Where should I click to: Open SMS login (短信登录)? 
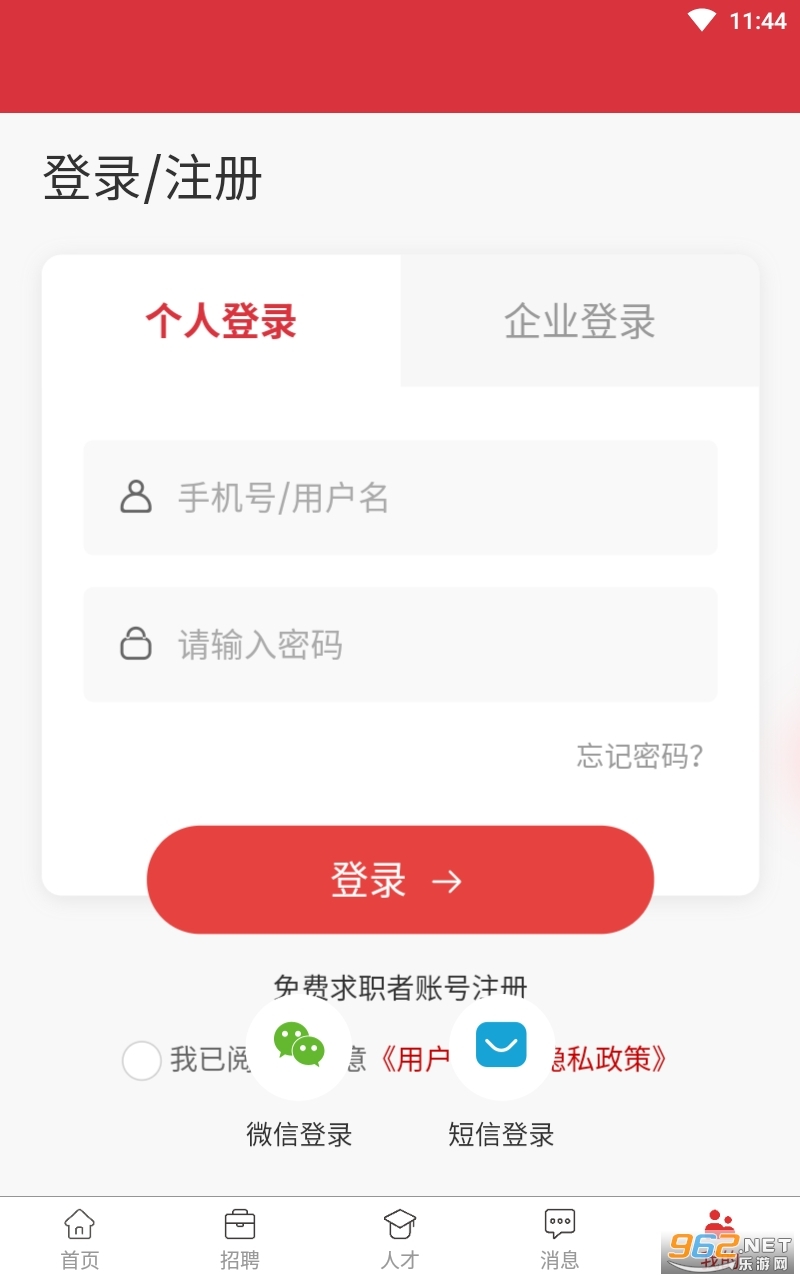pos(501,1045)
